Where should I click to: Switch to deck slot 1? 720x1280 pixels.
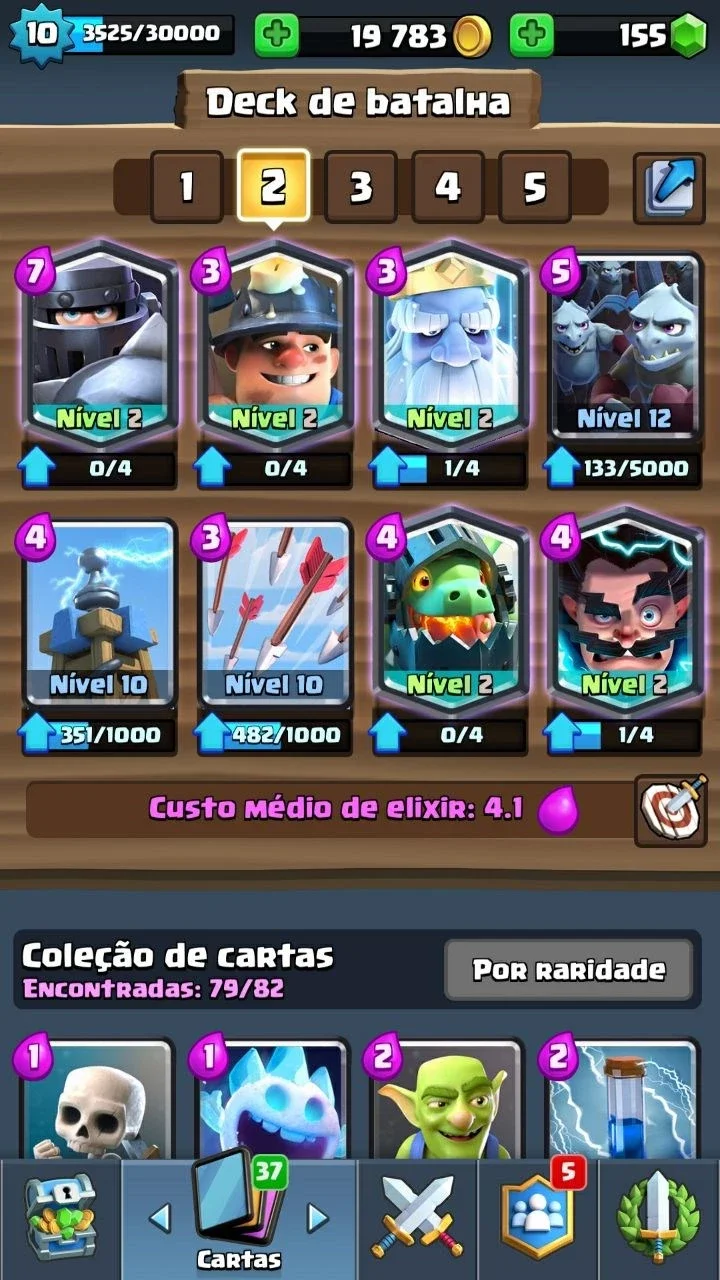click(186, 186)
